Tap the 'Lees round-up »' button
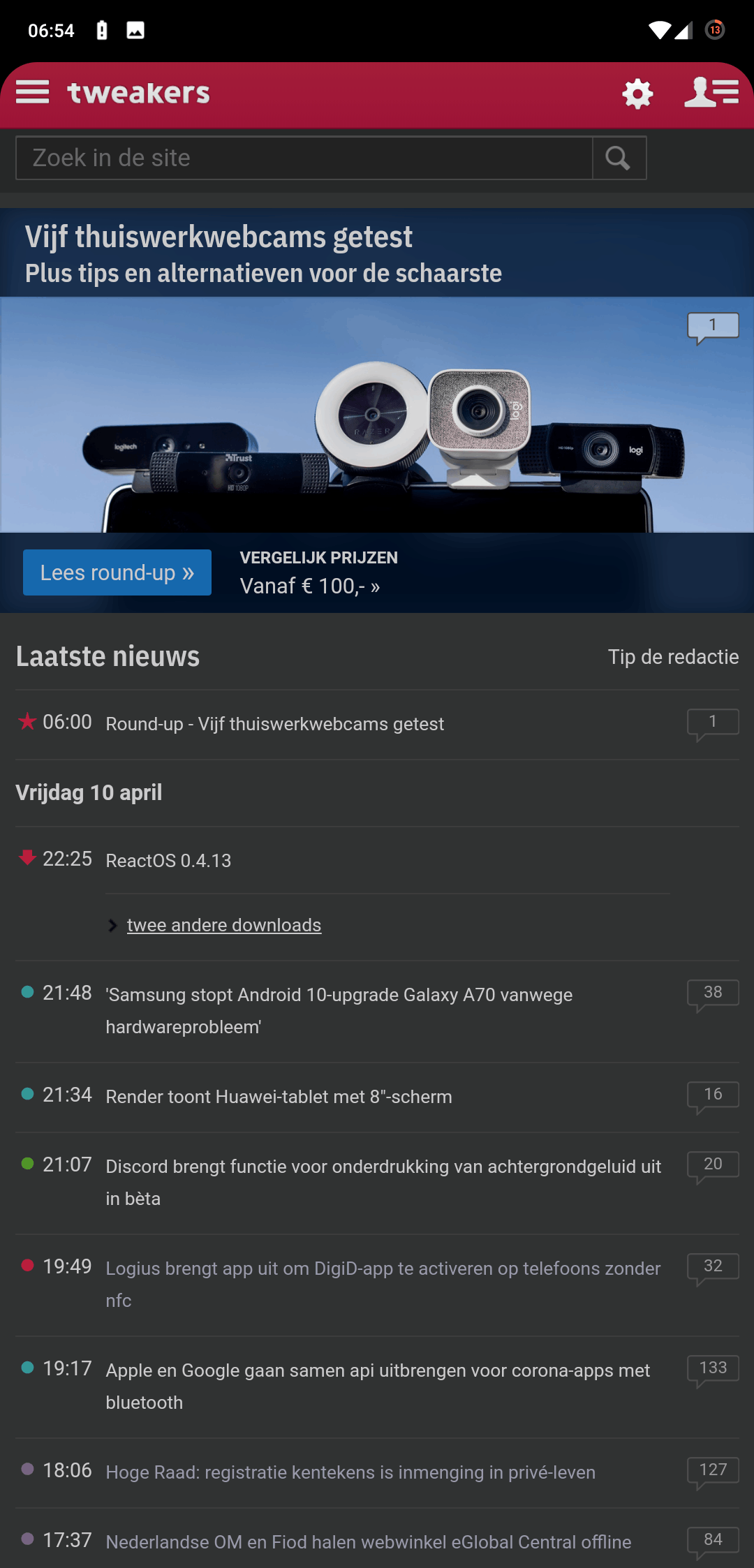The image size is (754, 1568). [x=117, y=572]
